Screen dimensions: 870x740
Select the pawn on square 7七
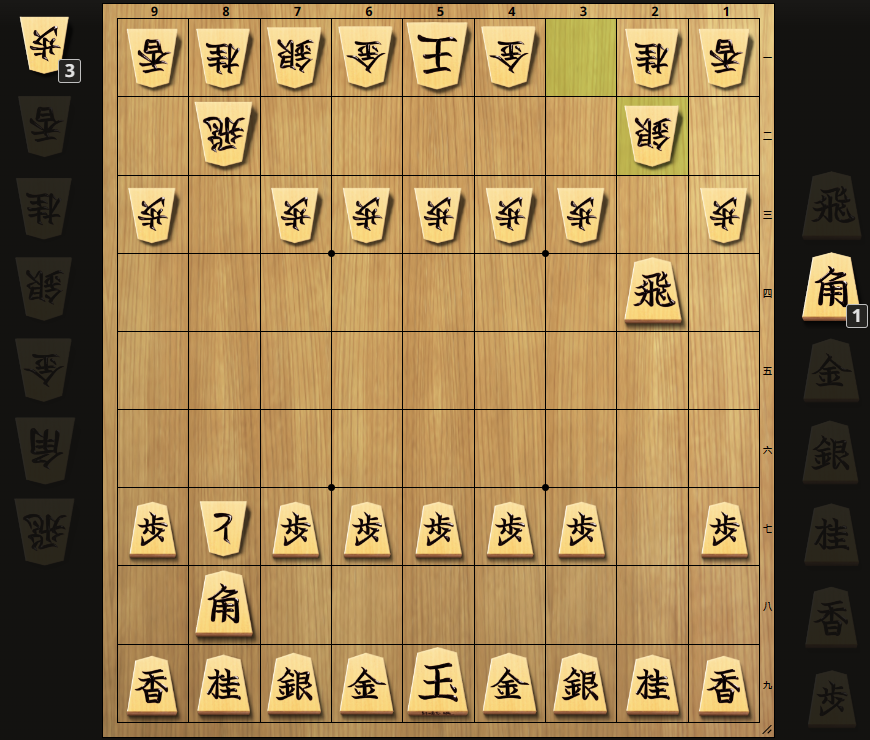[296, 528]
